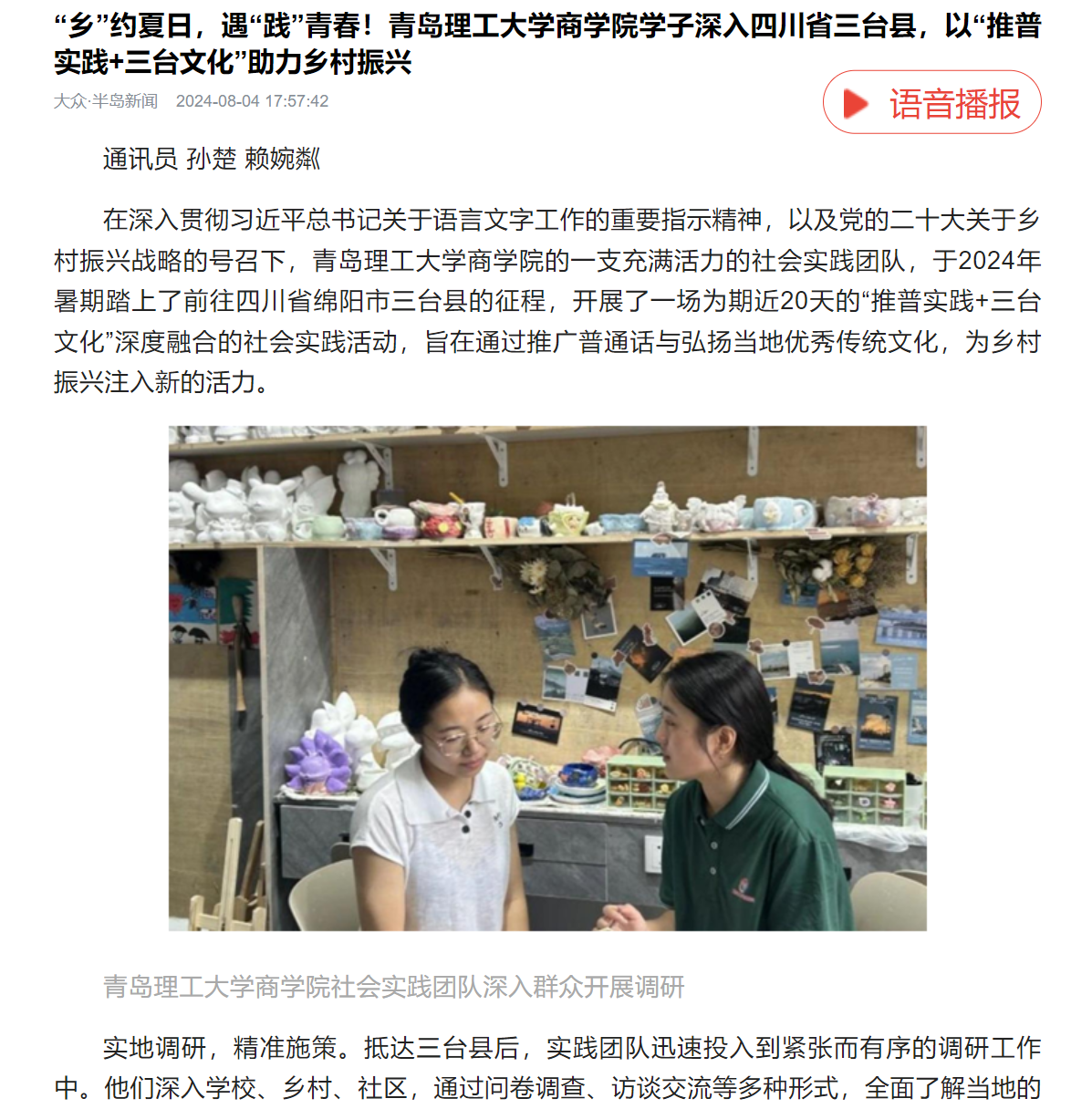Viewport: 1092px width, 1109px height.
Task: Play the 语音播报 audio reading
Action: coord(931,103)
